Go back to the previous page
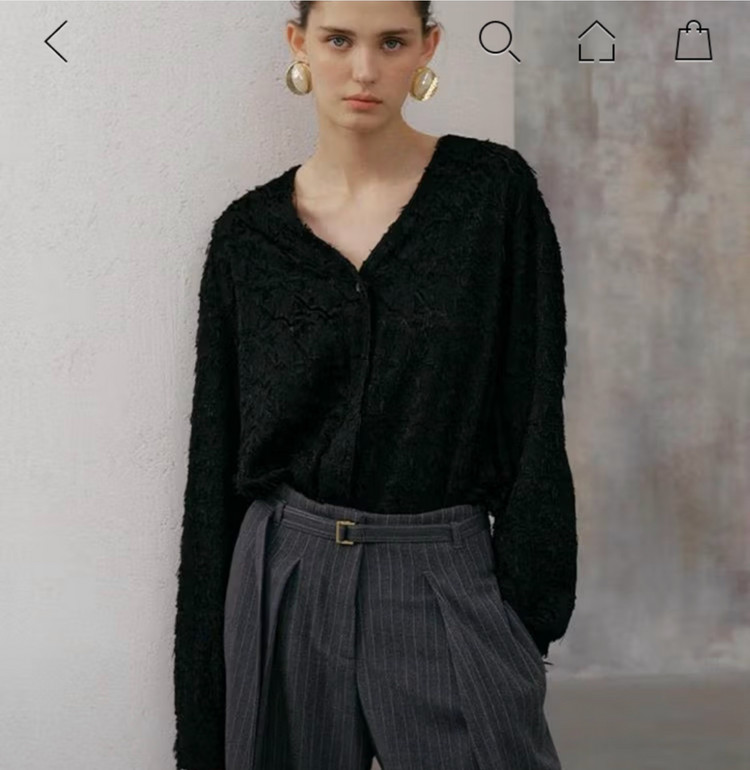This screenshot has height=770, width=750. tap(57, 42)
